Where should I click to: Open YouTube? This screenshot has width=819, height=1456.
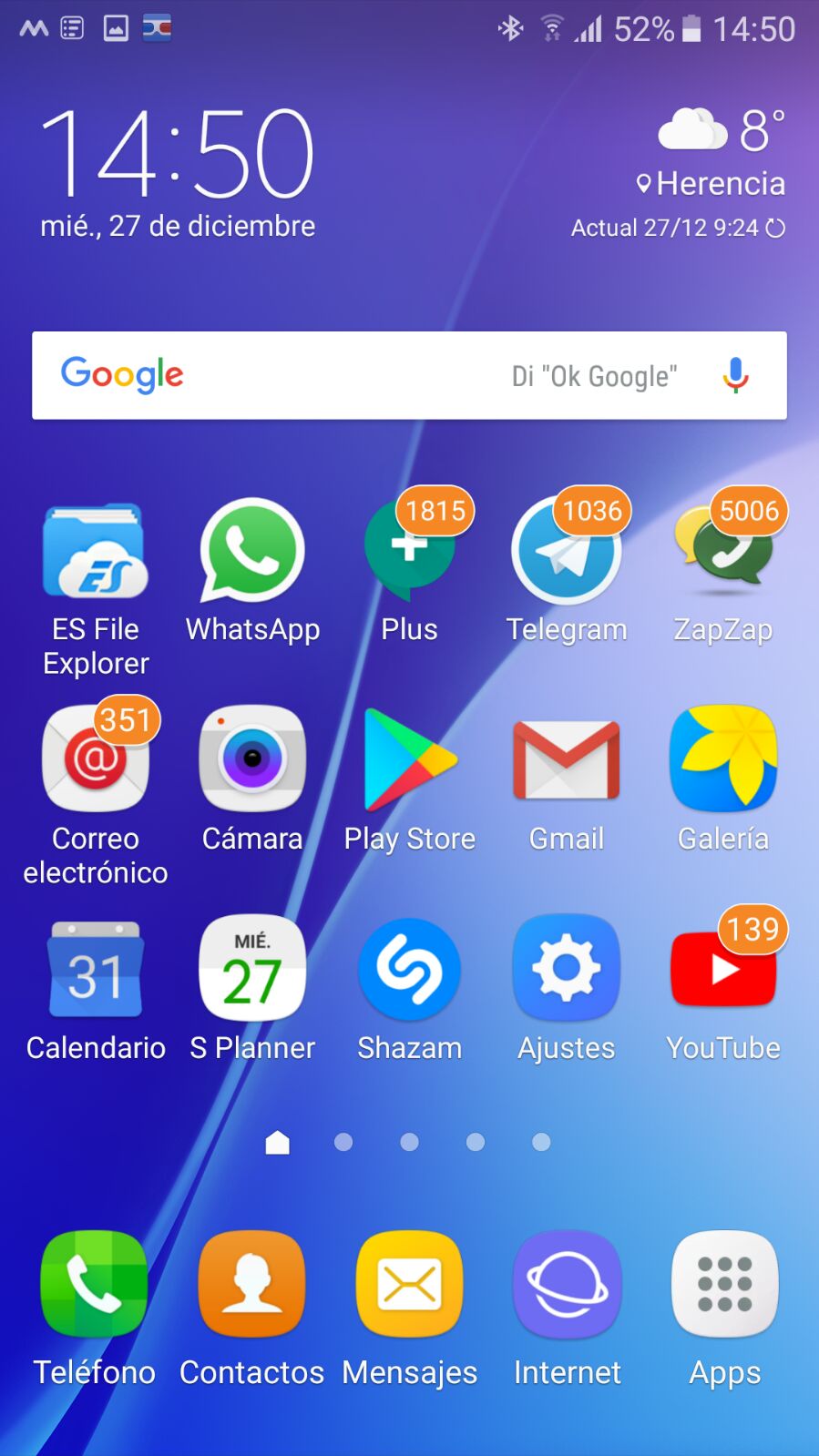pyautogui.click(x=722, y=970)
